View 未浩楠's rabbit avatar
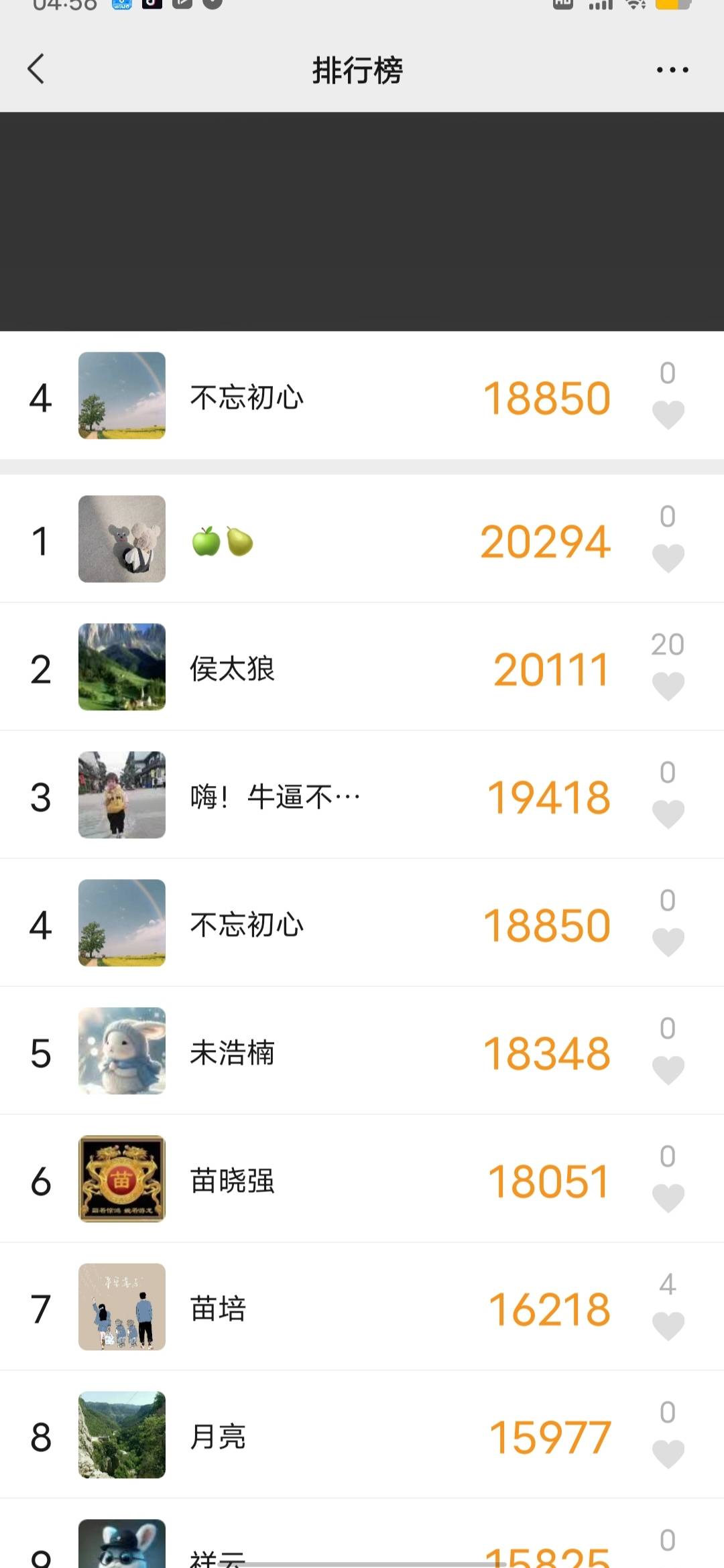The width and height of the screenshot is (724, 1568). pyautogui.click(x=121, y=1051)
